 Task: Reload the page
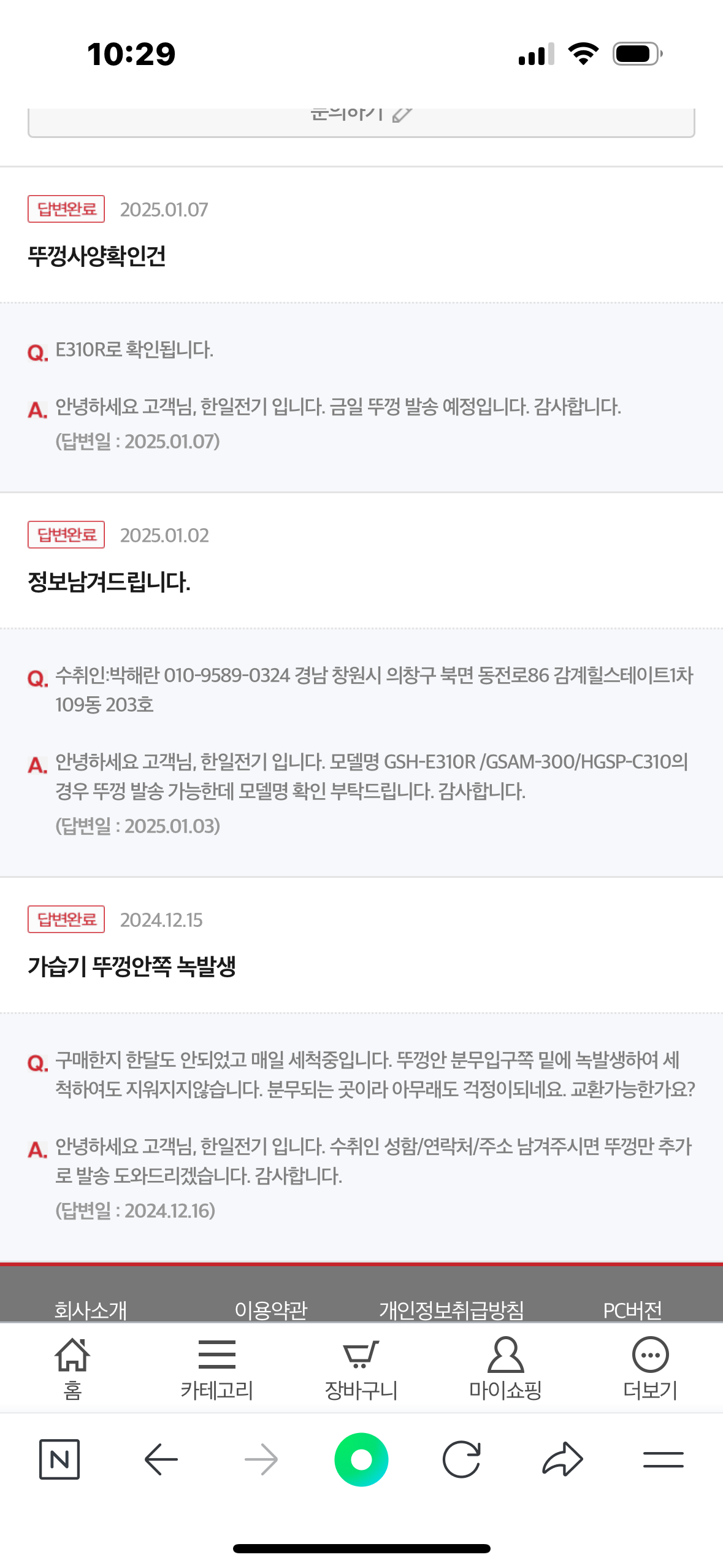pos(461,1459)
